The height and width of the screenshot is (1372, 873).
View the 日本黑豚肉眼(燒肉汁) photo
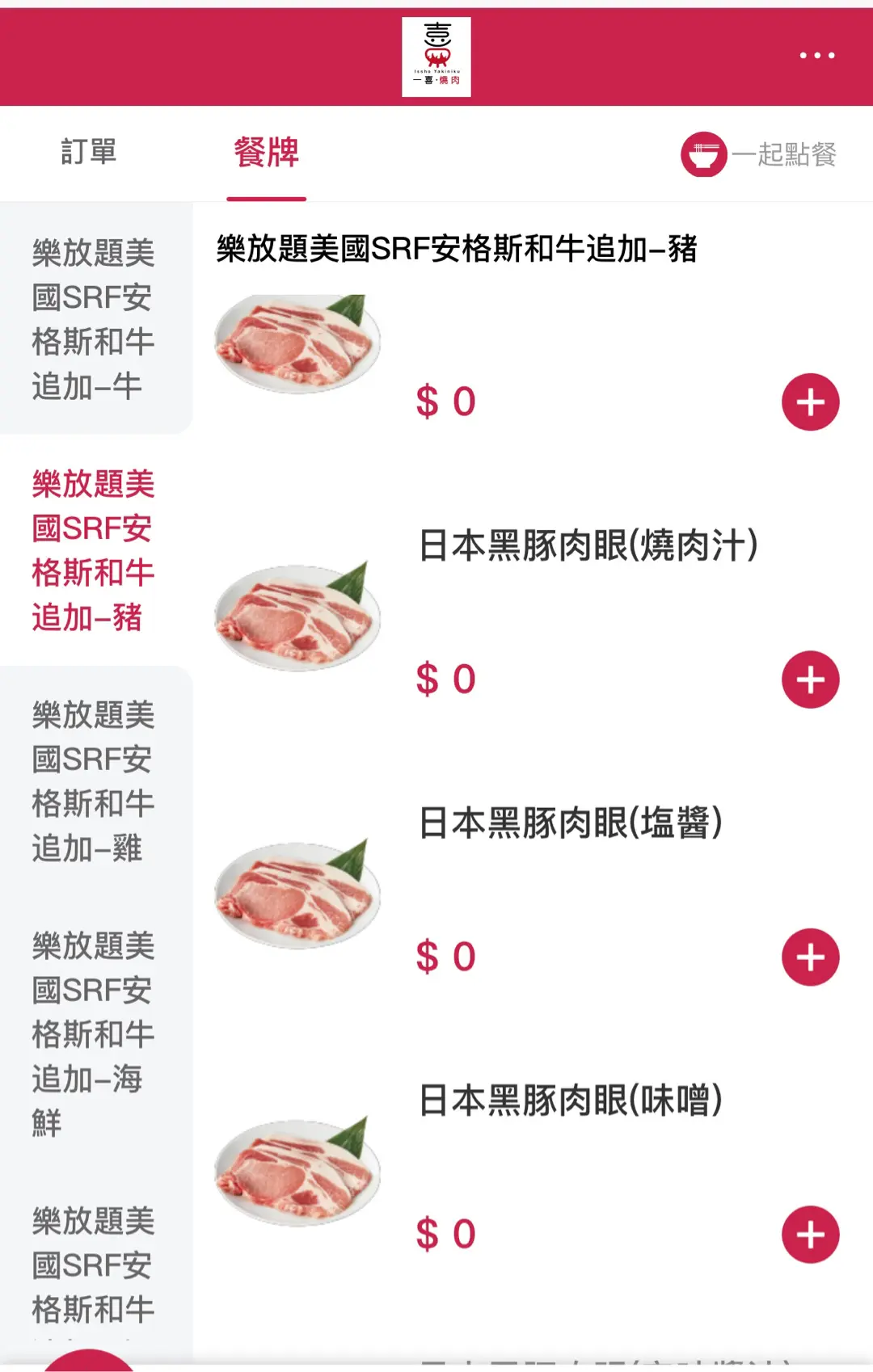[x=297, y=618]
